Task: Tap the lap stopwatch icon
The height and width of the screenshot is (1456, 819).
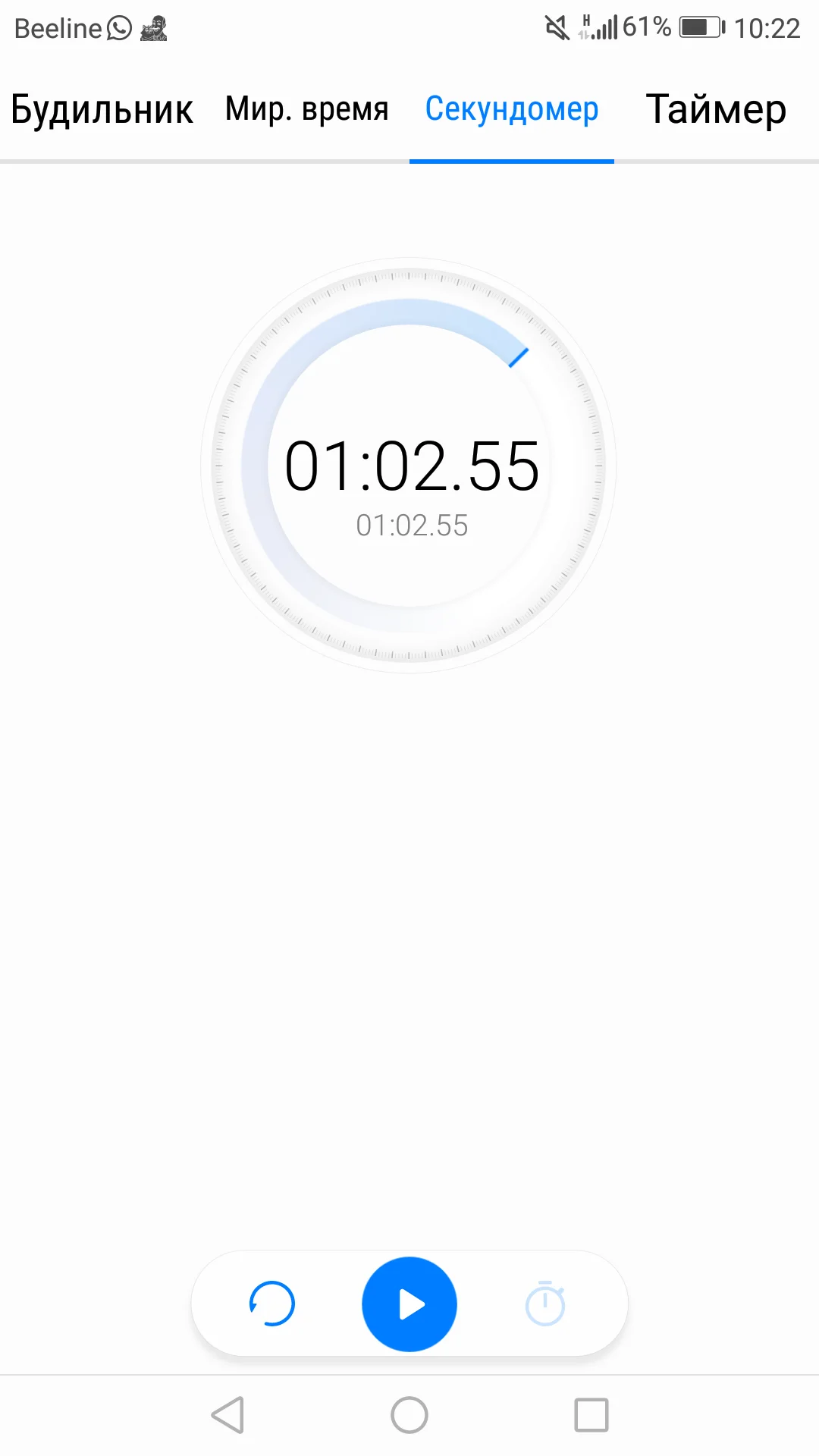Action: point(545,1304)
